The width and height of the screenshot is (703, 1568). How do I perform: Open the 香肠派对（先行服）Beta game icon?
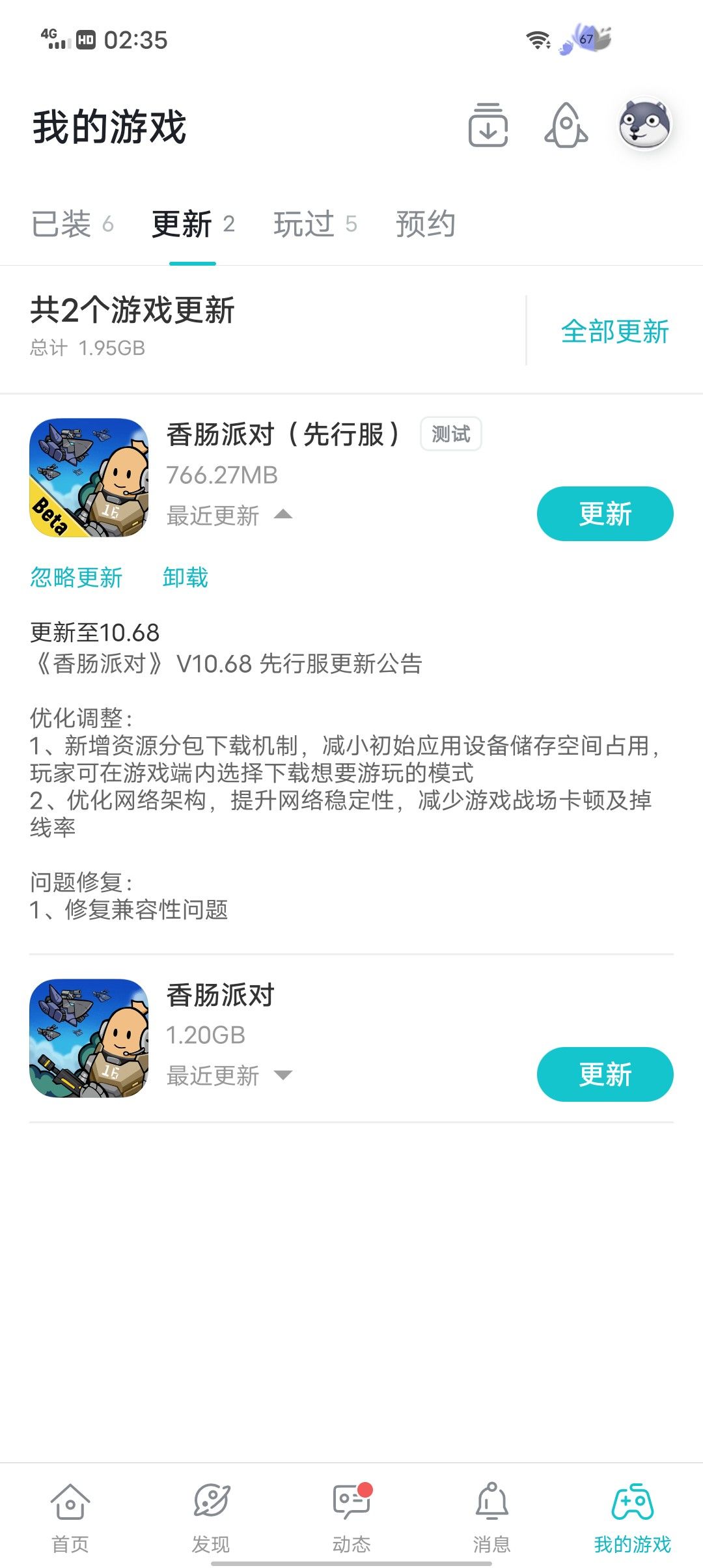(x=89, y=478)
